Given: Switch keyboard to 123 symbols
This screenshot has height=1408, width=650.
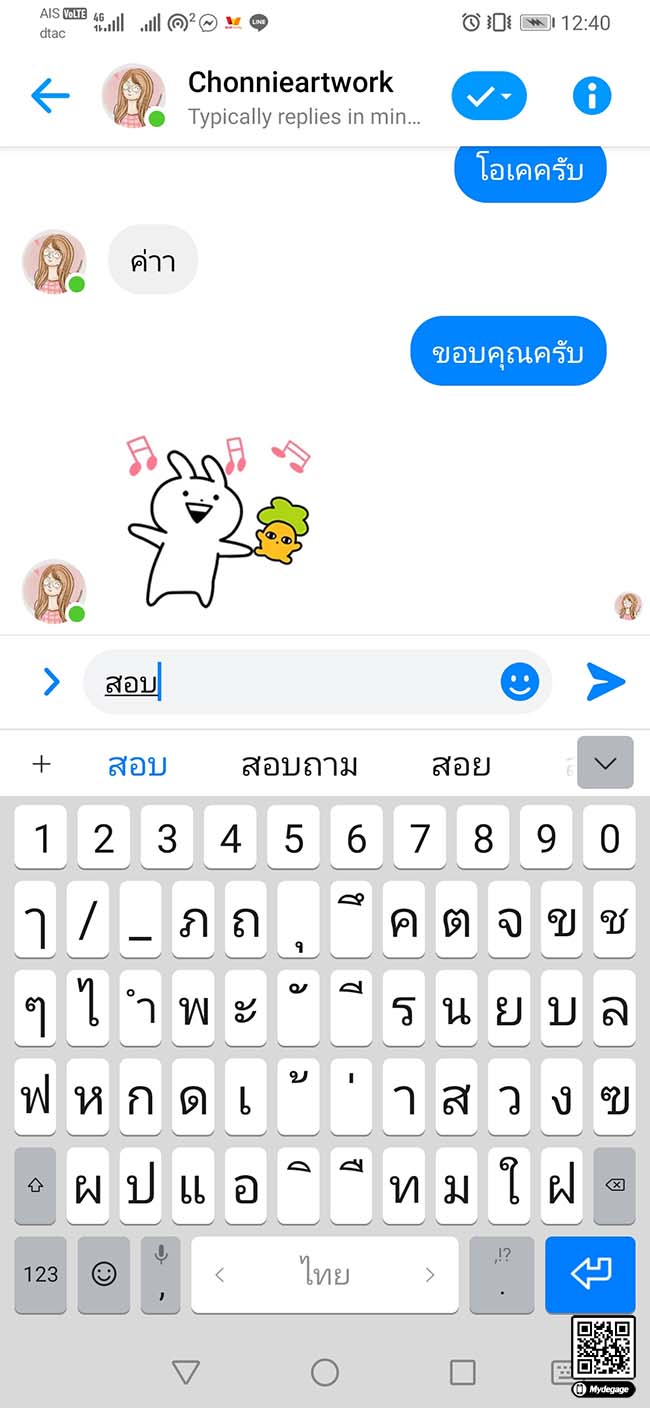Looking at the screenshot, I should (x=41, y=1274).
